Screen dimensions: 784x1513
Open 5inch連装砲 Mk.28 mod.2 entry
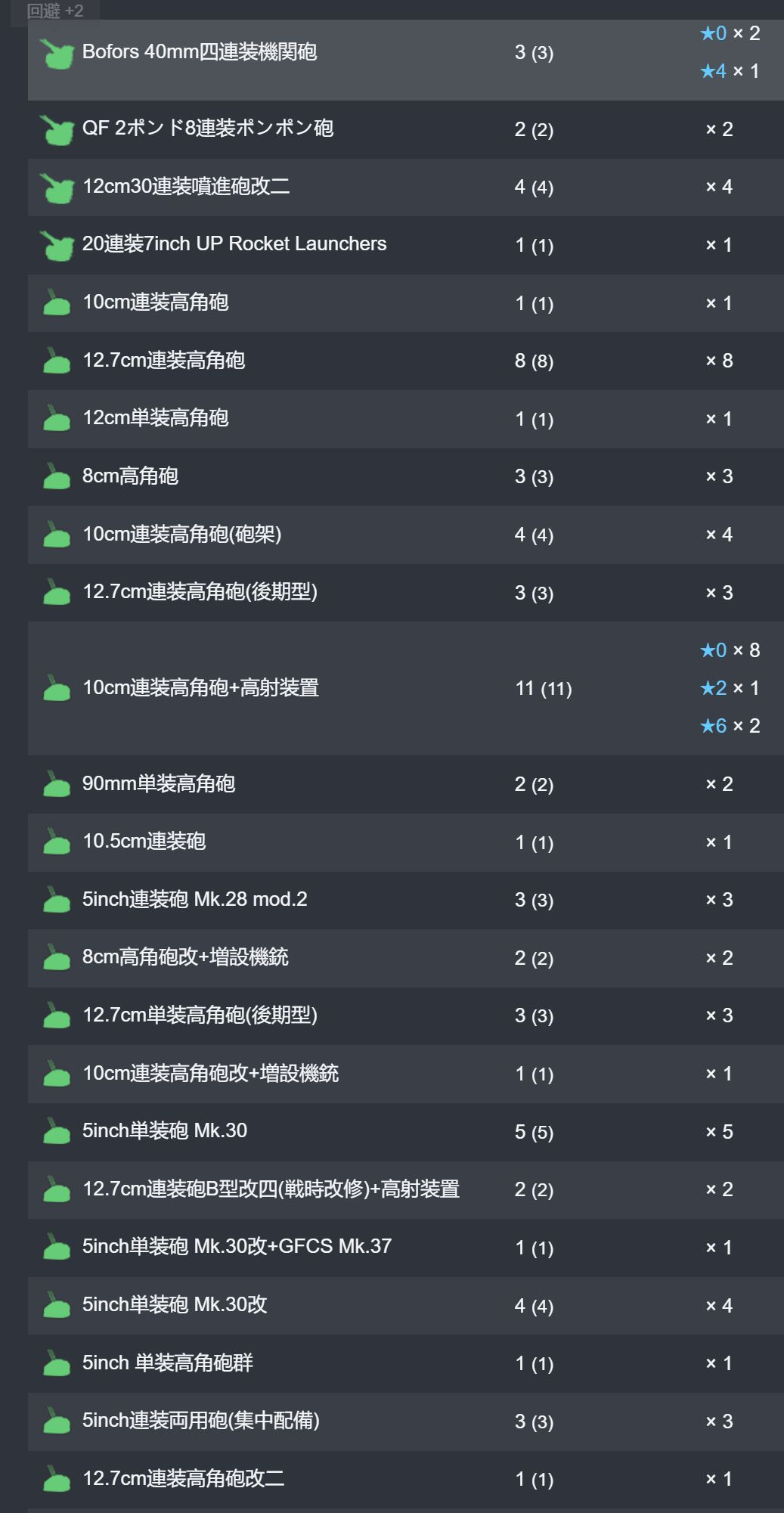tap(194, 900)
